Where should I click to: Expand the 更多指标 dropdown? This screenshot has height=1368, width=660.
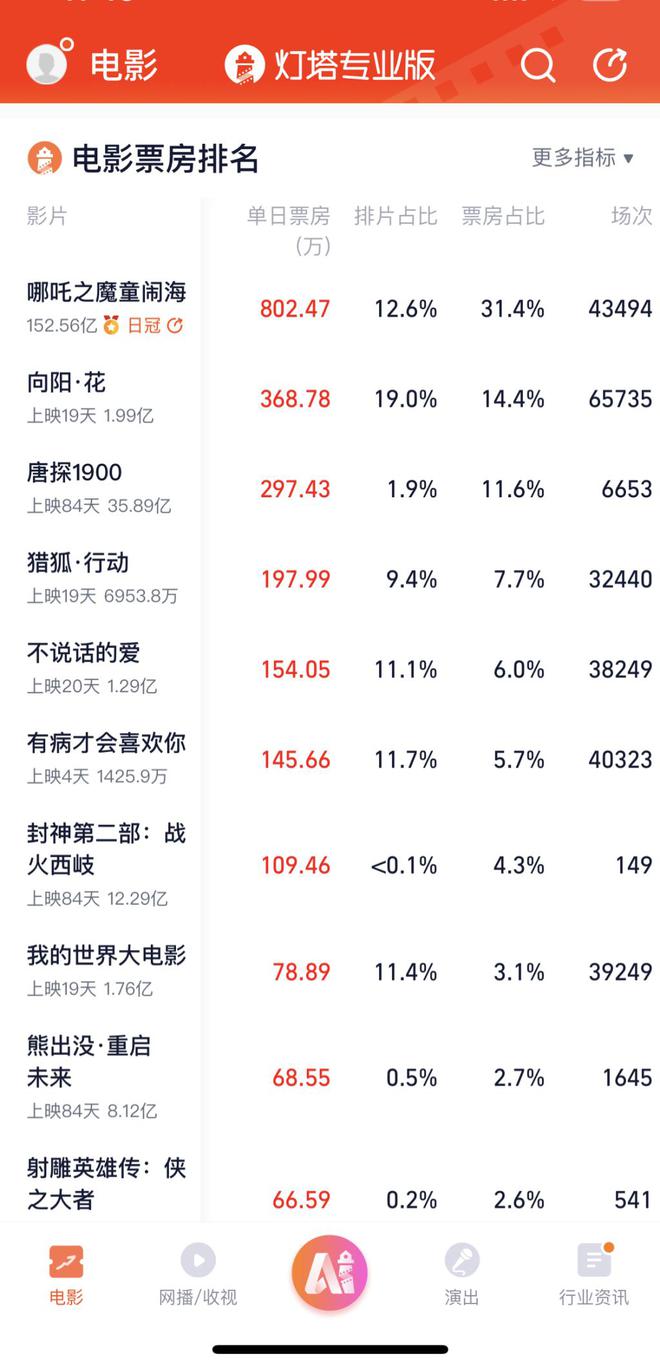(x=583, y=157)
